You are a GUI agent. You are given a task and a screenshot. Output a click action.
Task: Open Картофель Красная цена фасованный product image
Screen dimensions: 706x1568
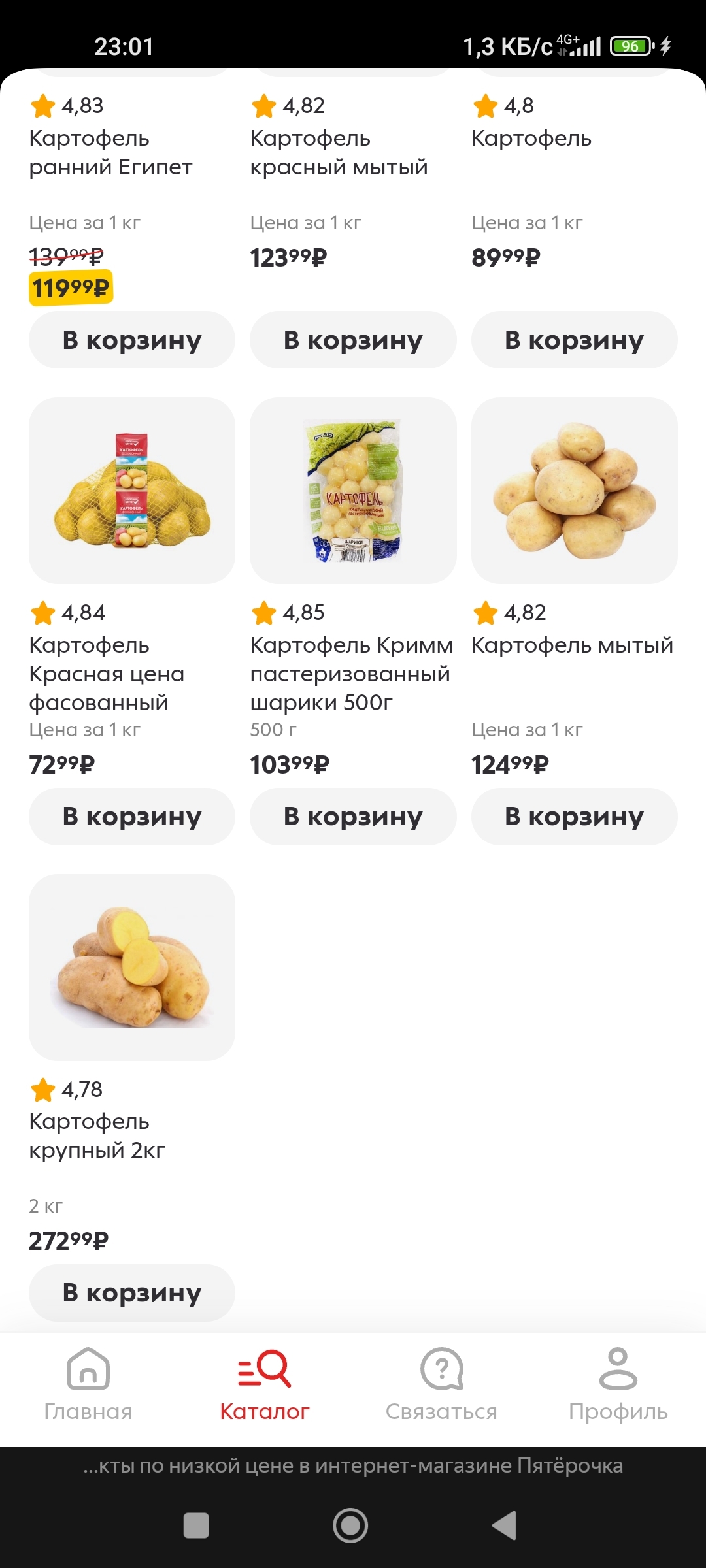click(131, 491)
